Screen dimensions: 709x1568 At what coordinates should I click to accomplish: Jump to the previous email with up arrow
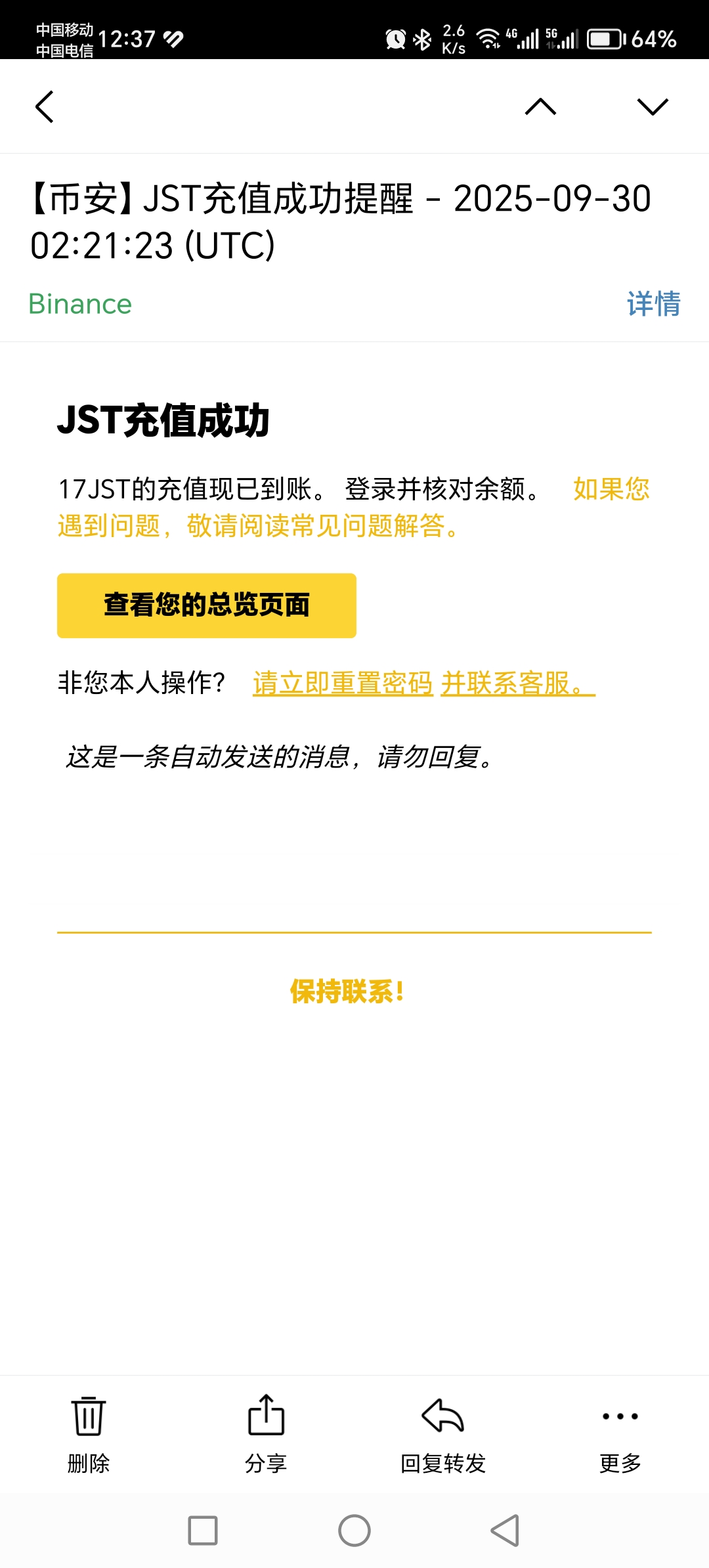pyautogui.click(x=540, y=106)
